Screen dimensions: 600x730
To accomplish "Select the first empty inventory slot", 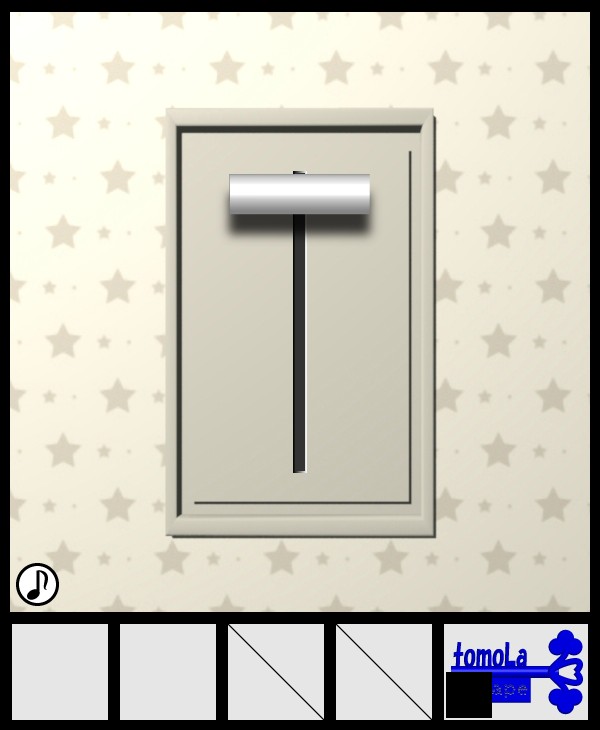I will coord(60,672).
